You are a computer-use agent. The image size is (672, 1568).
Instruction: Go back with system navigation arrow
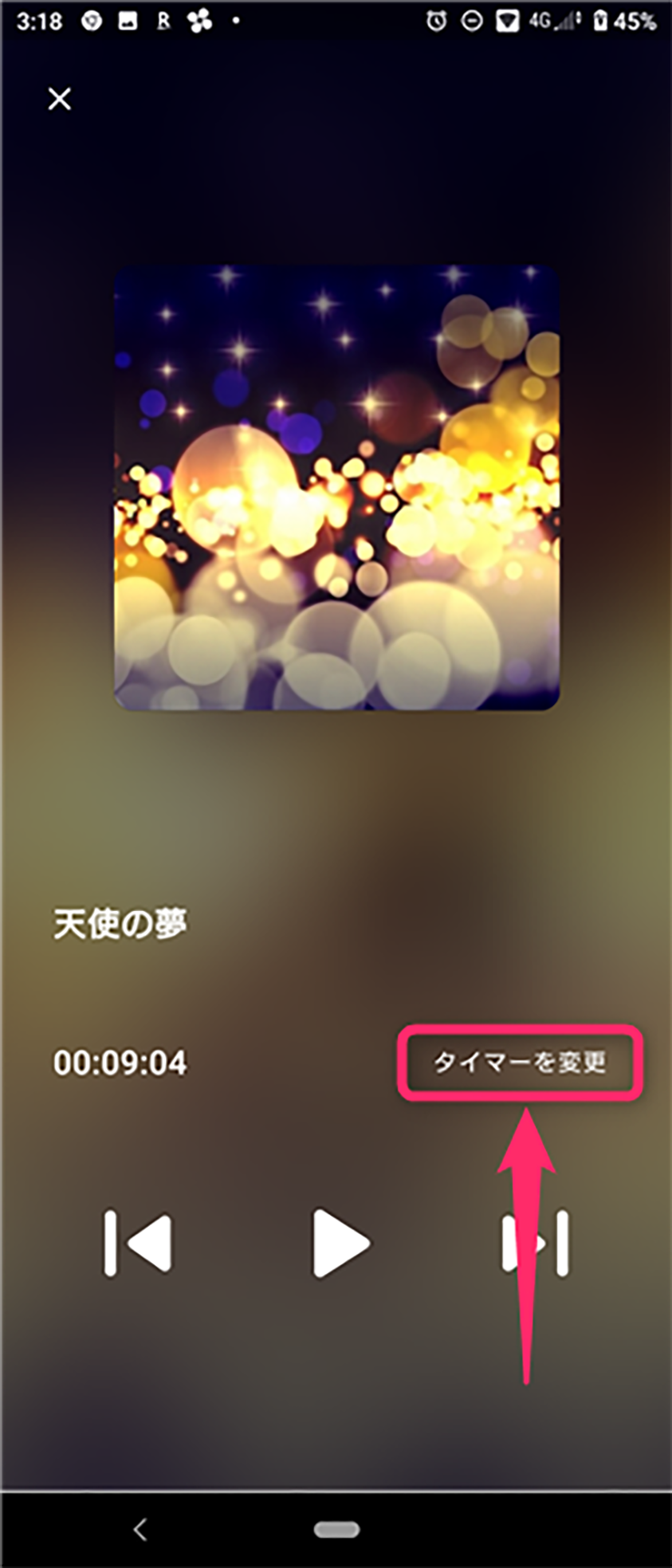coord(140,1529)
